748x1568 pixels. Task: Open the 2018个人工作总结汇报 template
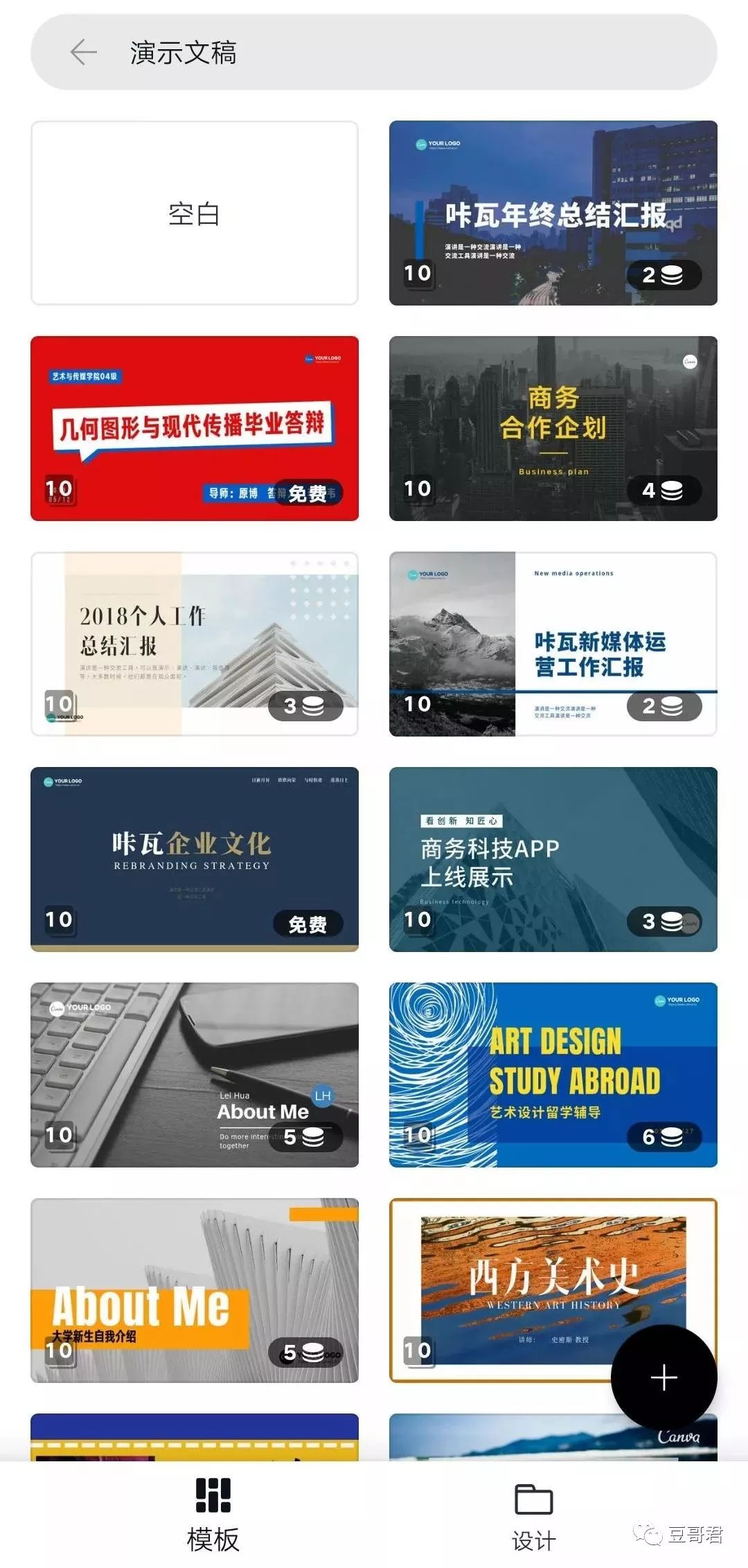(195, 644)
